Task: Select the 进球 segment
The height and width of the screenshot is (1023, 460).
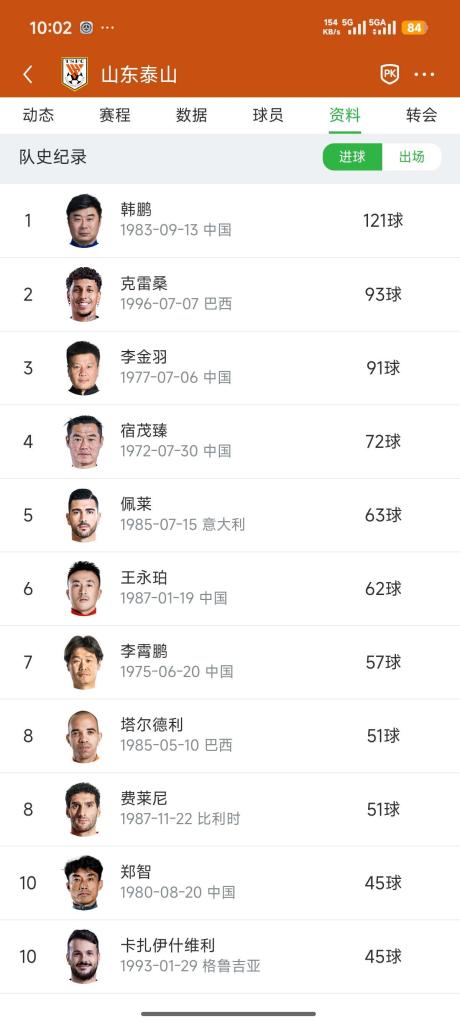Action: click(x=352, y=157)
